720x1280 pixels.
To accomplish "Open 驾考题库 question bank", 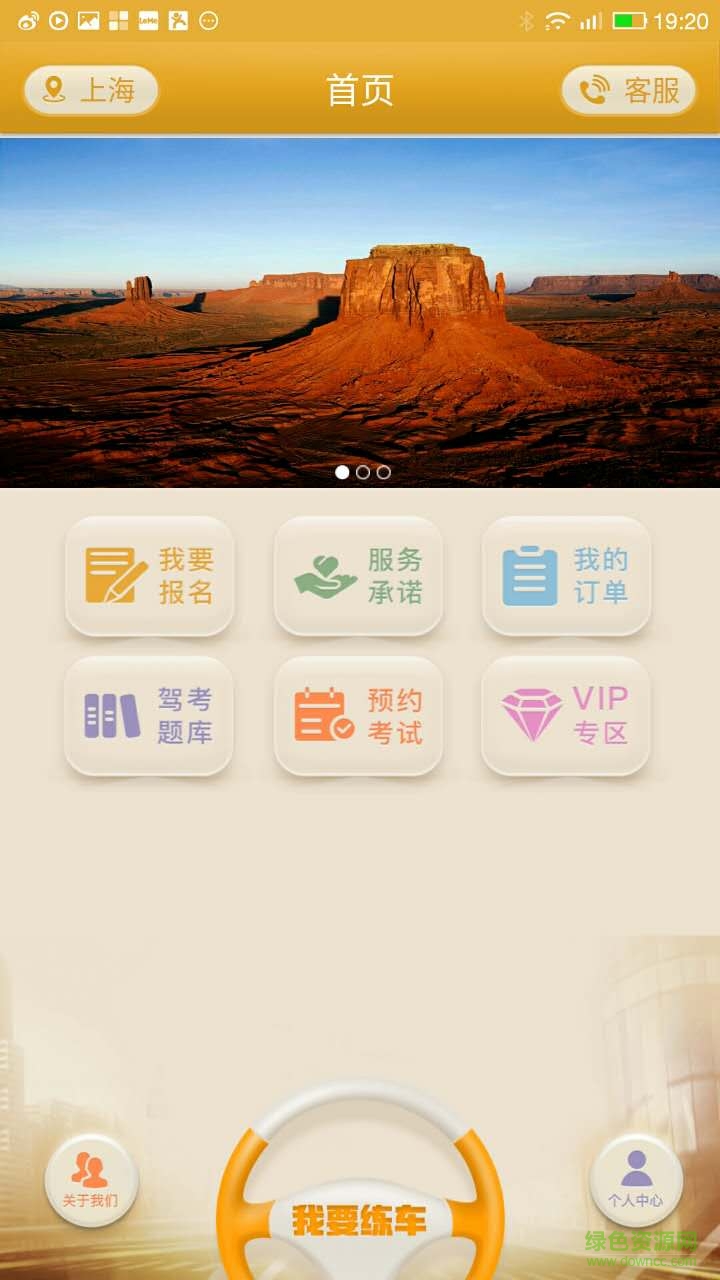I will [149, 716].
